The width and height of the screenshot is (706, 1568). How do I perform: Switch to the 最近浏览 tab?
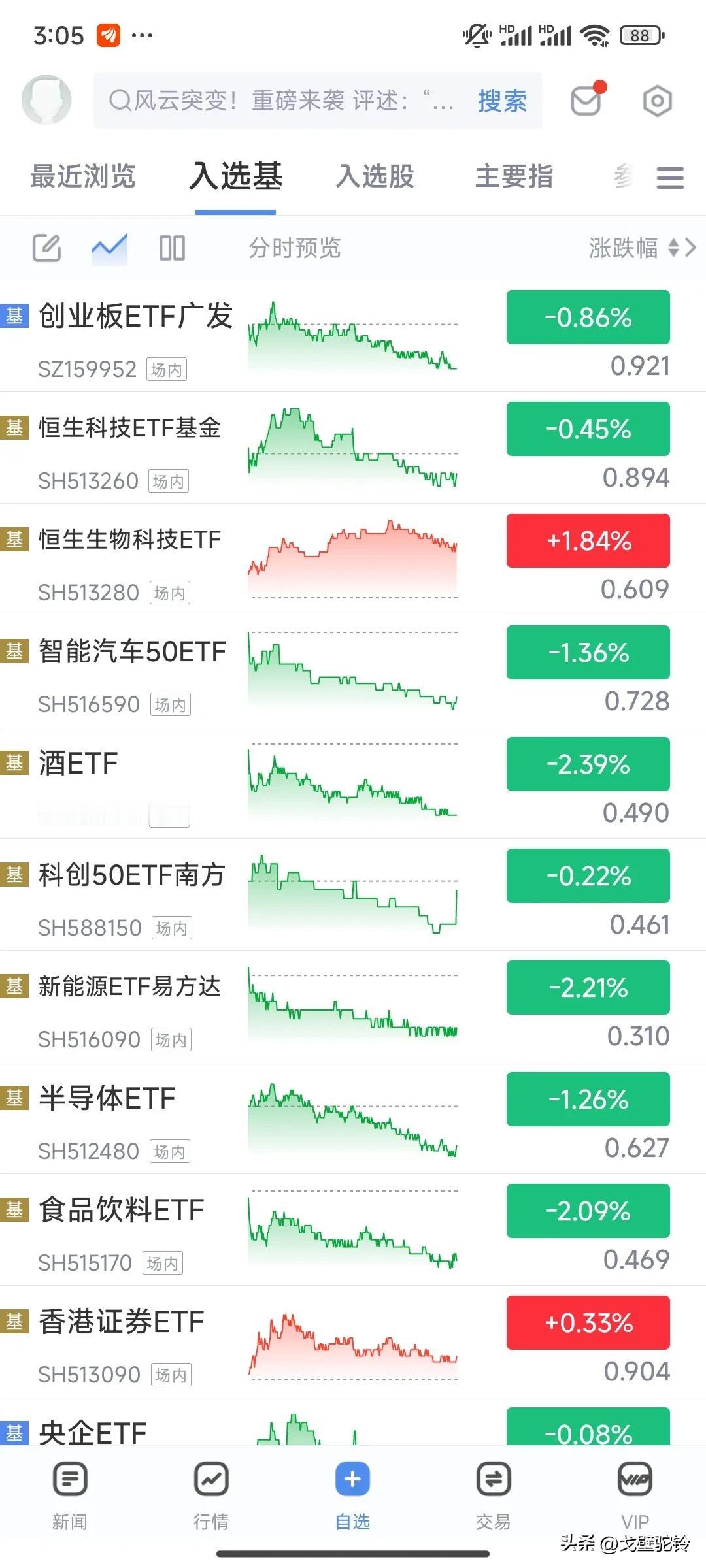pyautogui.click(x=83, y=176)
